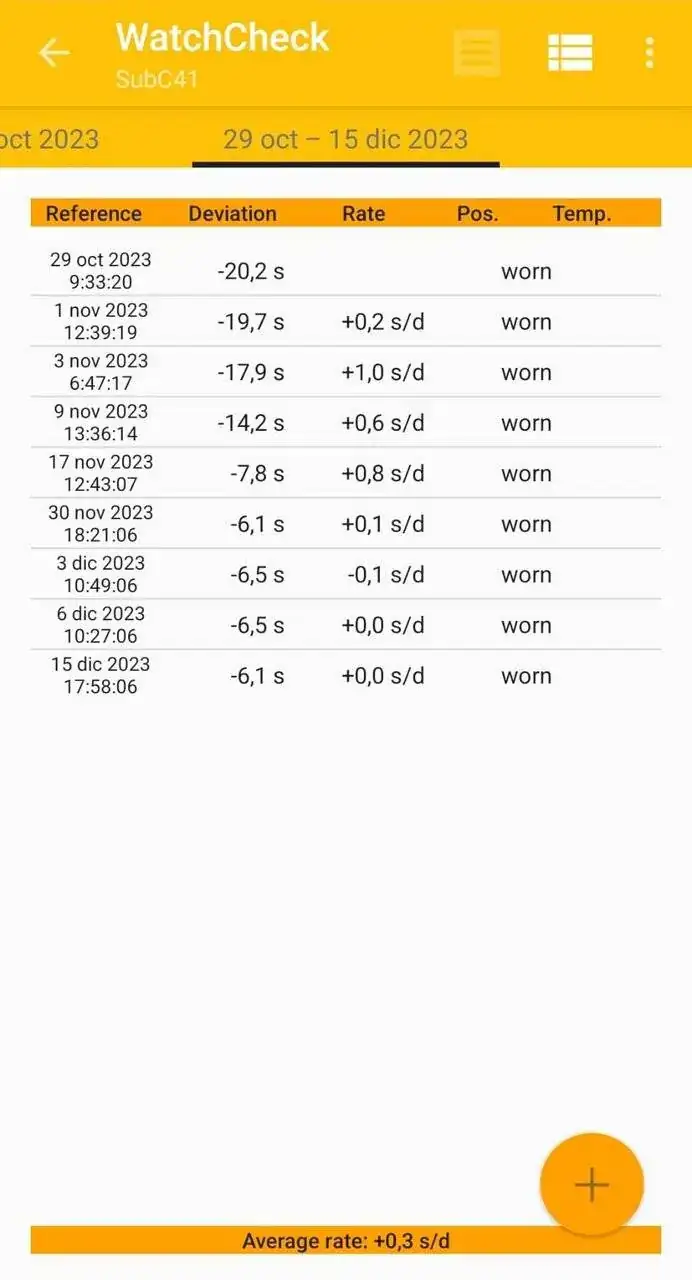
Task: Open the 17 nov 2023 12:43:07 entry
Action: click(345, 473)
